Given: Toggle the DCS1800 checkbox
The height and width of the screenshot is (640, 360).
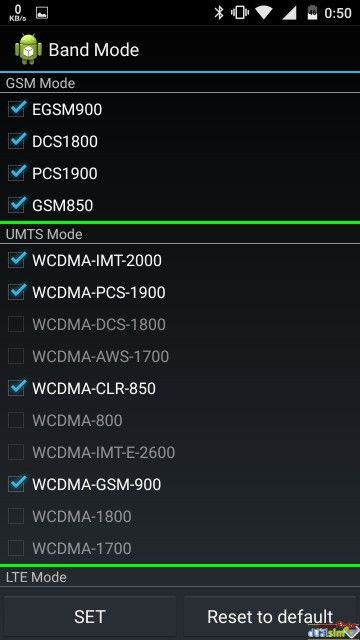Looking at the screenshot, I should pos(17,141).
